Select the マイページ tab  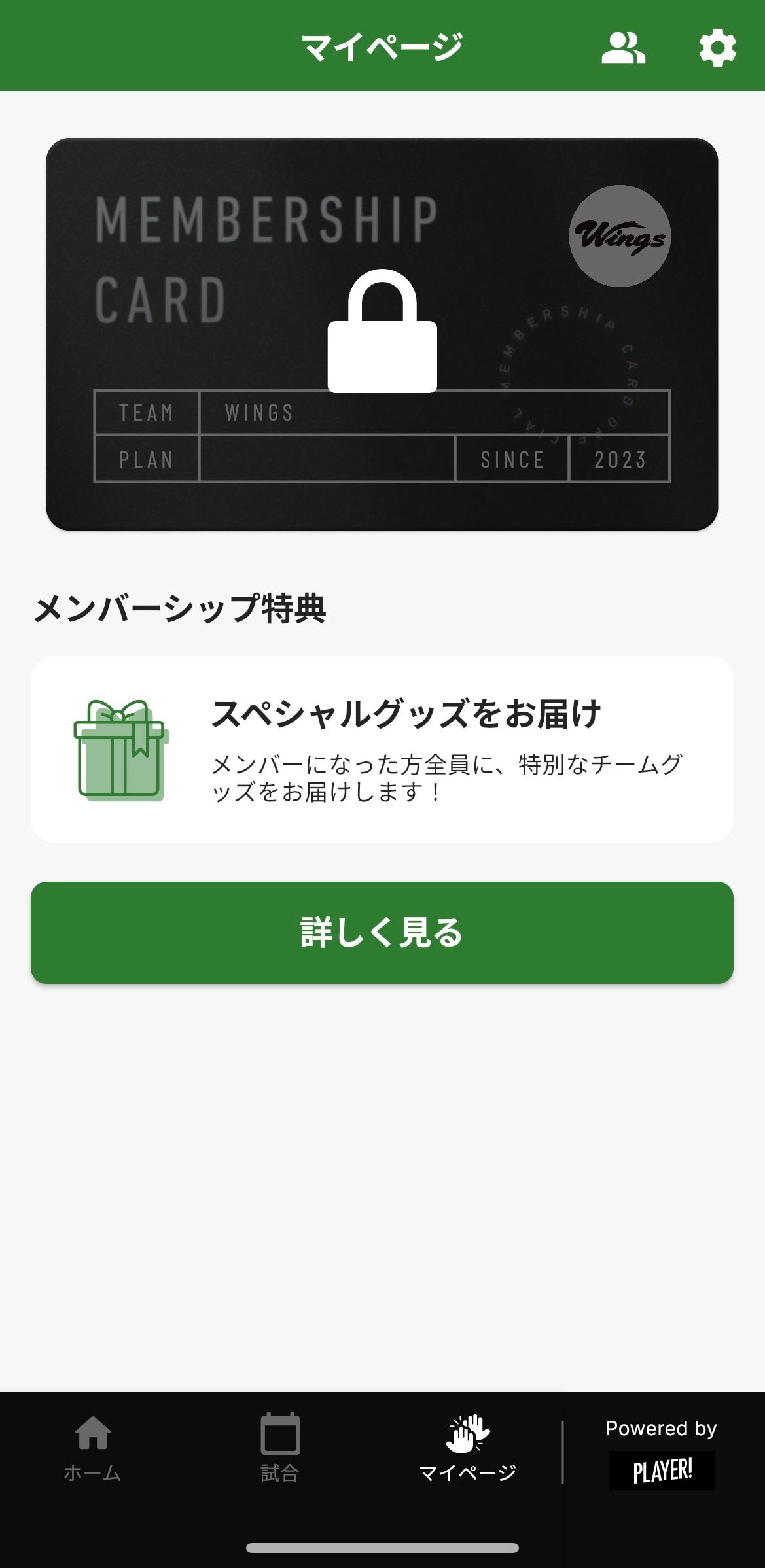pyautogui.click(x=467, y=1447)
